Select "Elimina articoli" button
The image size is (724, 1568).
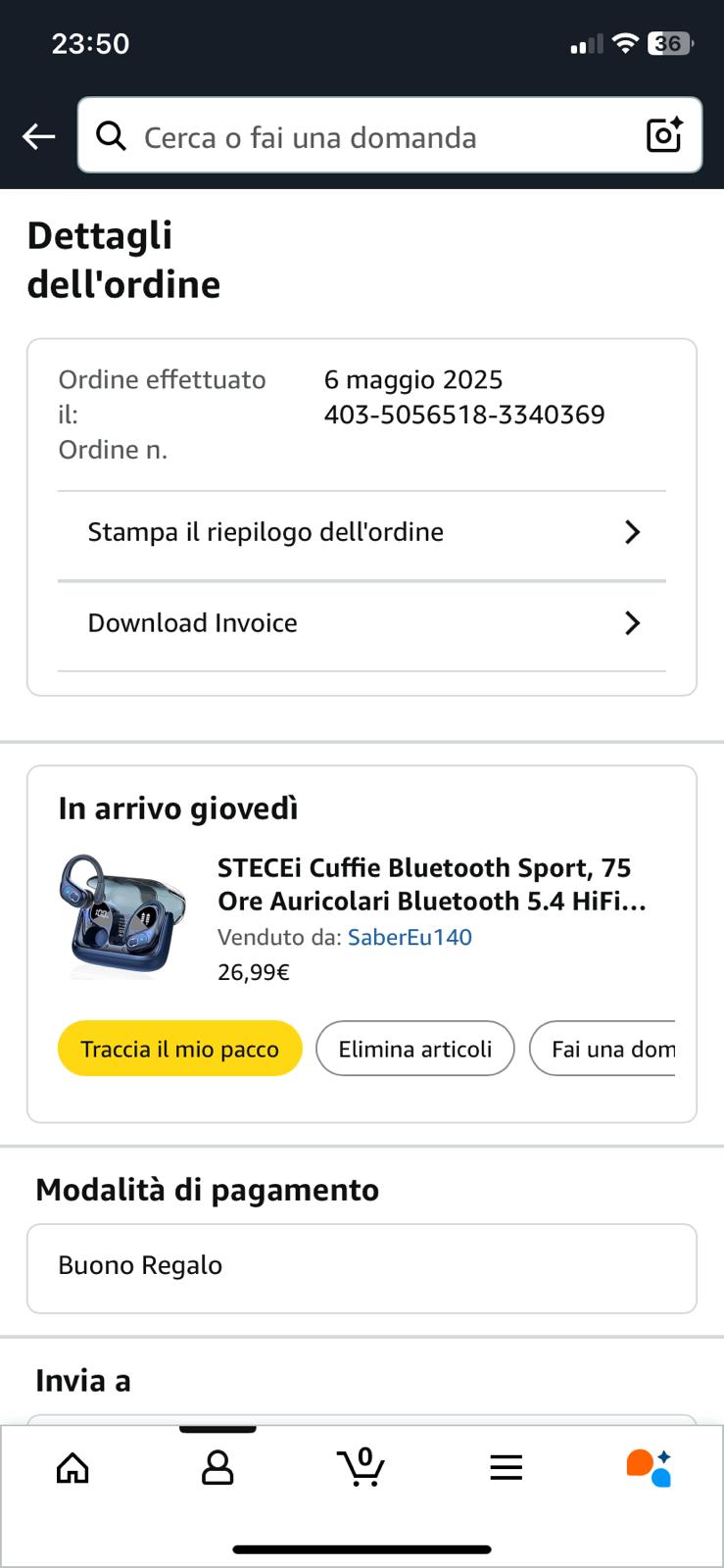click(414, 1049)
